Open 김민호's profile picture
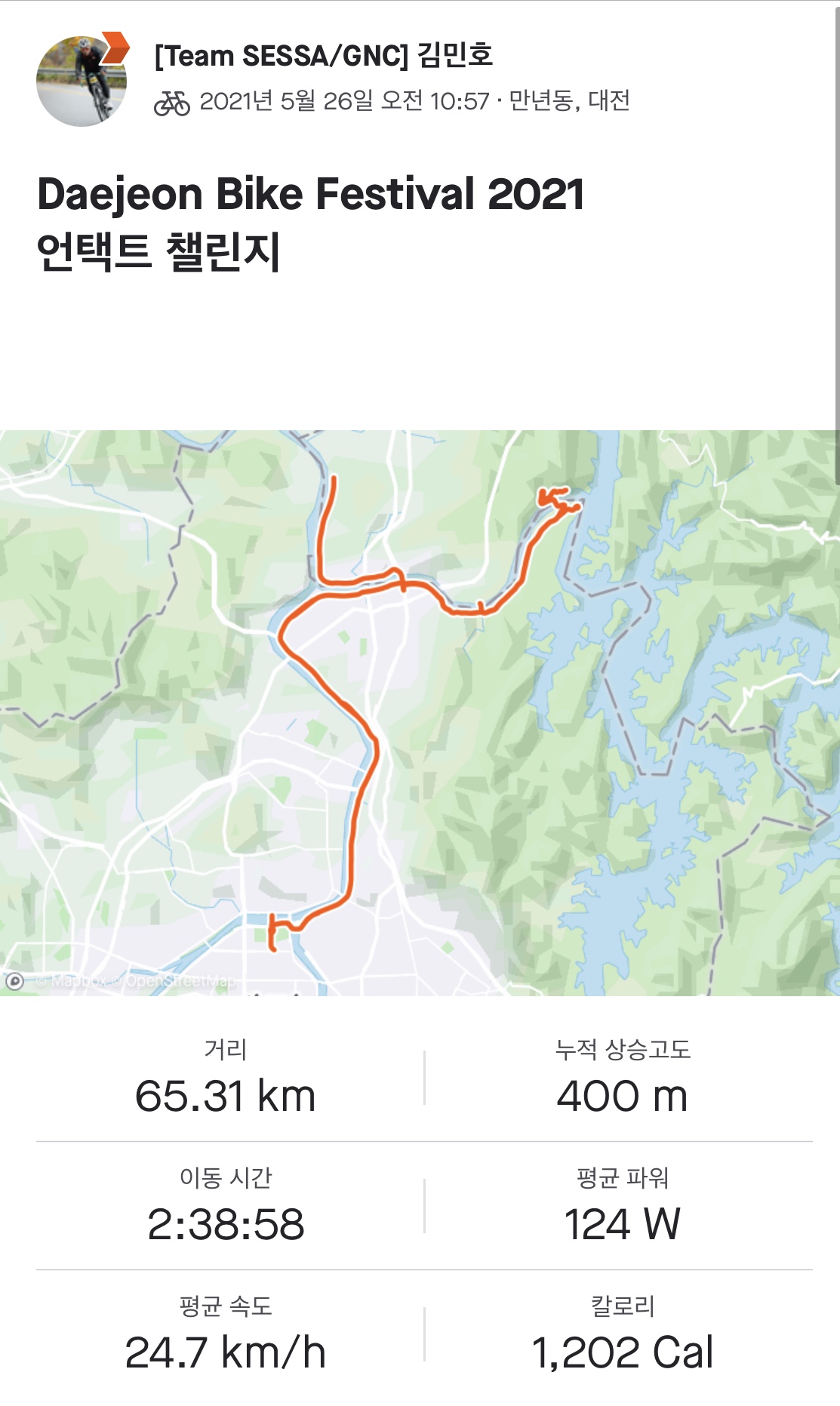The image size is (840, 1406). [x=81, y=81]
